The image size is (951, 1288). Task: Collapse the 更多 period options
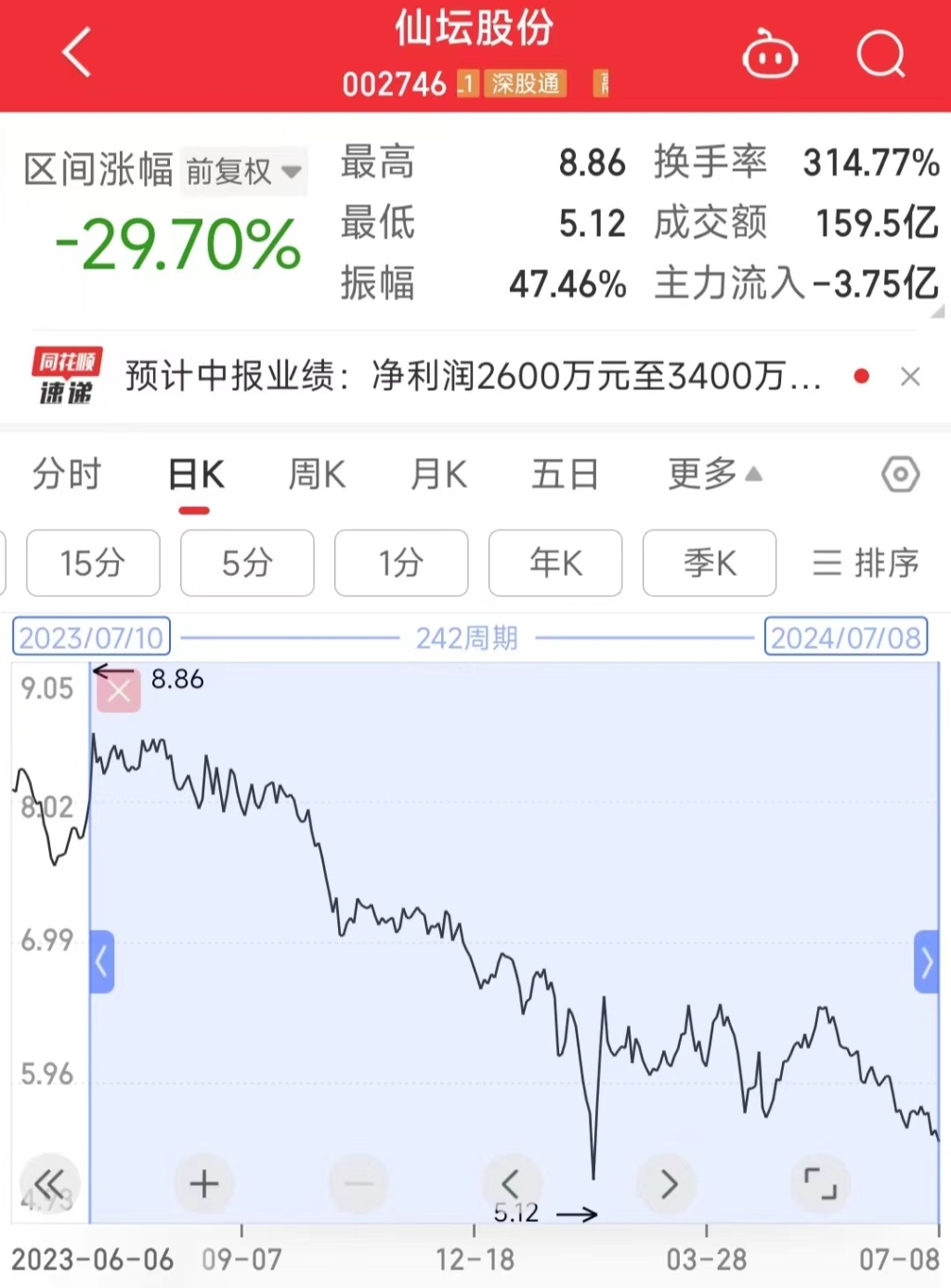714,475
